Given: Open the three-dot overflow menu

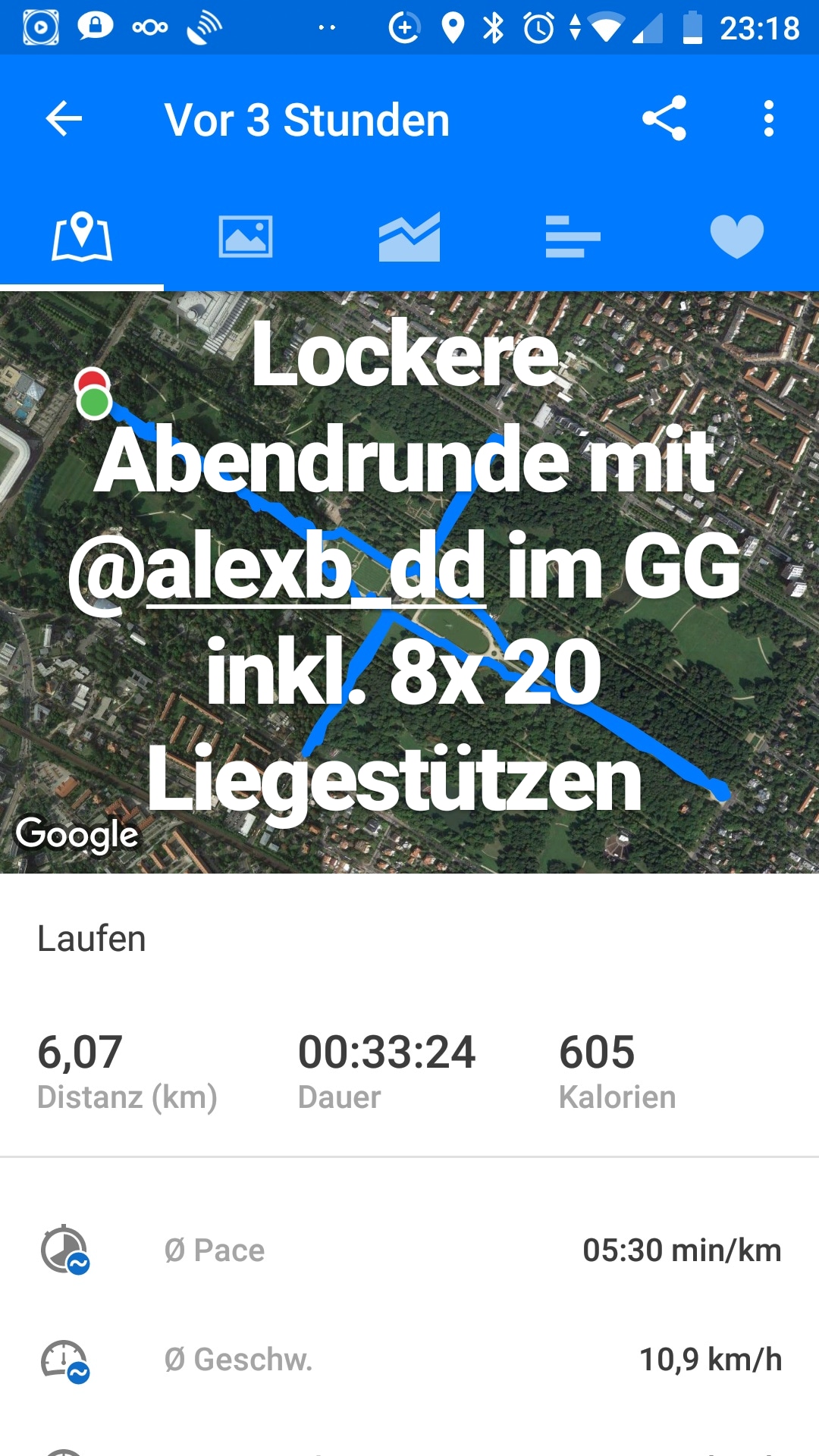Looking at the screenshot, I should point(769,119).
